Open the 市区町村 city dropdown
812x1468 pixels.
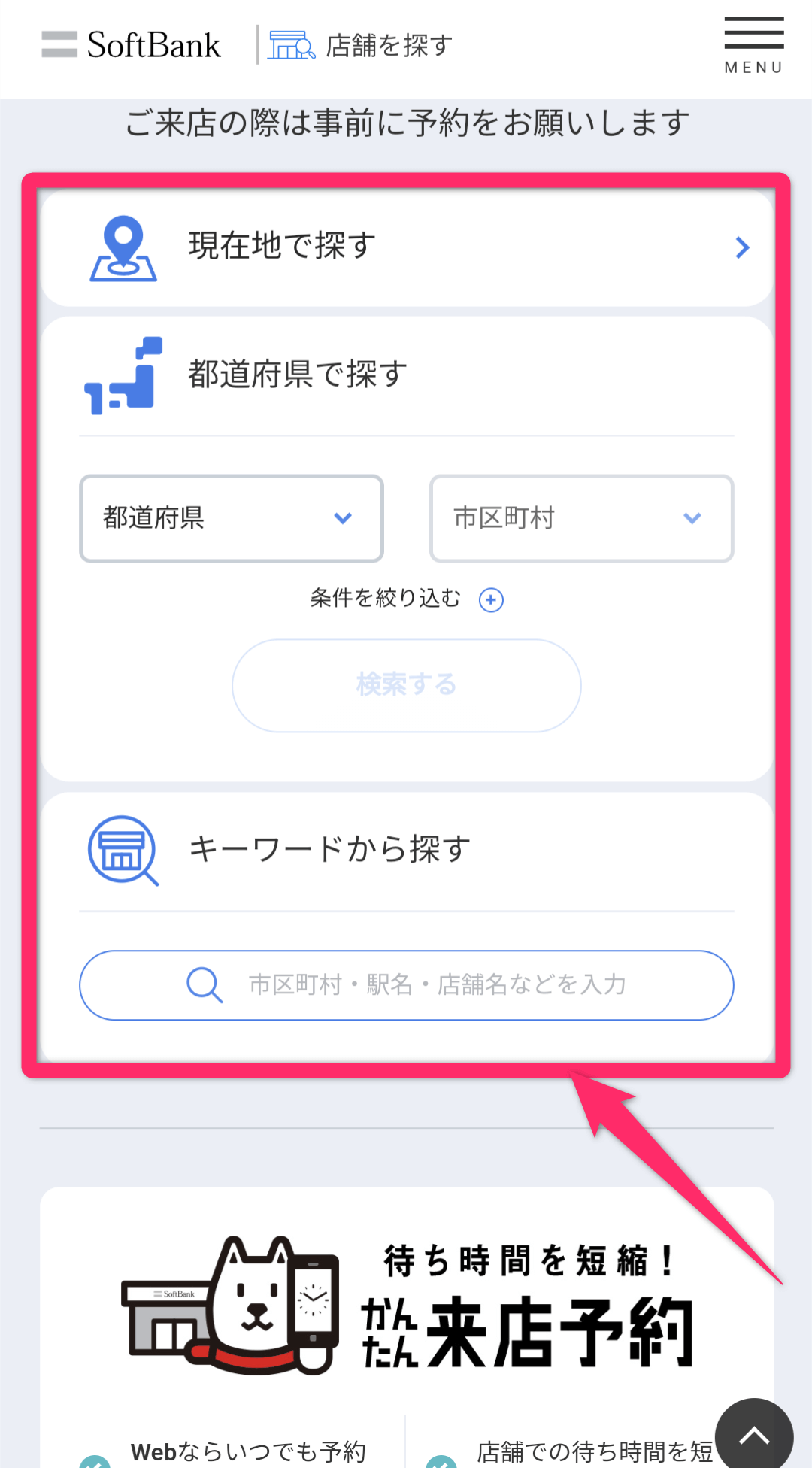580,518
